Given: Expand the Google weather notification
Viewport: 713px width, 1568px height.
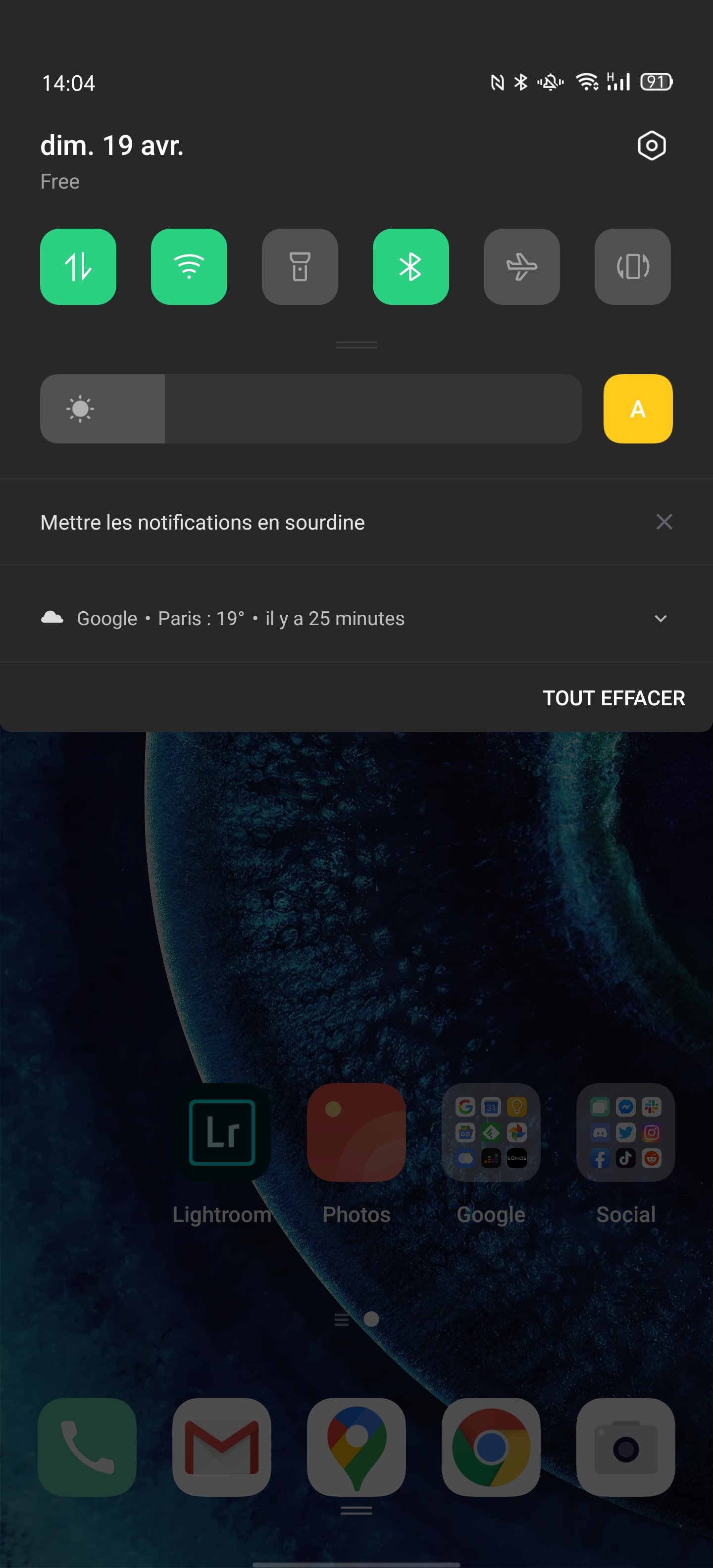Looking at the screenshot, I should click(x=660, y=618).
